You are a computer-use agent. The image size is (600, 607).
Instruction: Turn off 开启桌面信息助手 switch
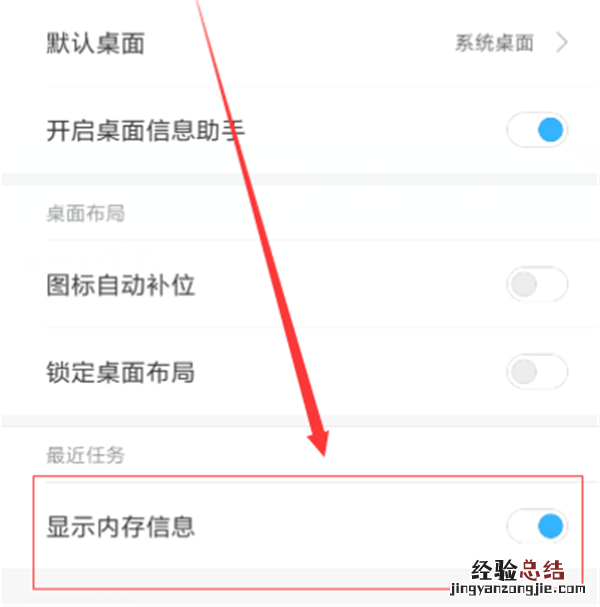coord(537,130)
